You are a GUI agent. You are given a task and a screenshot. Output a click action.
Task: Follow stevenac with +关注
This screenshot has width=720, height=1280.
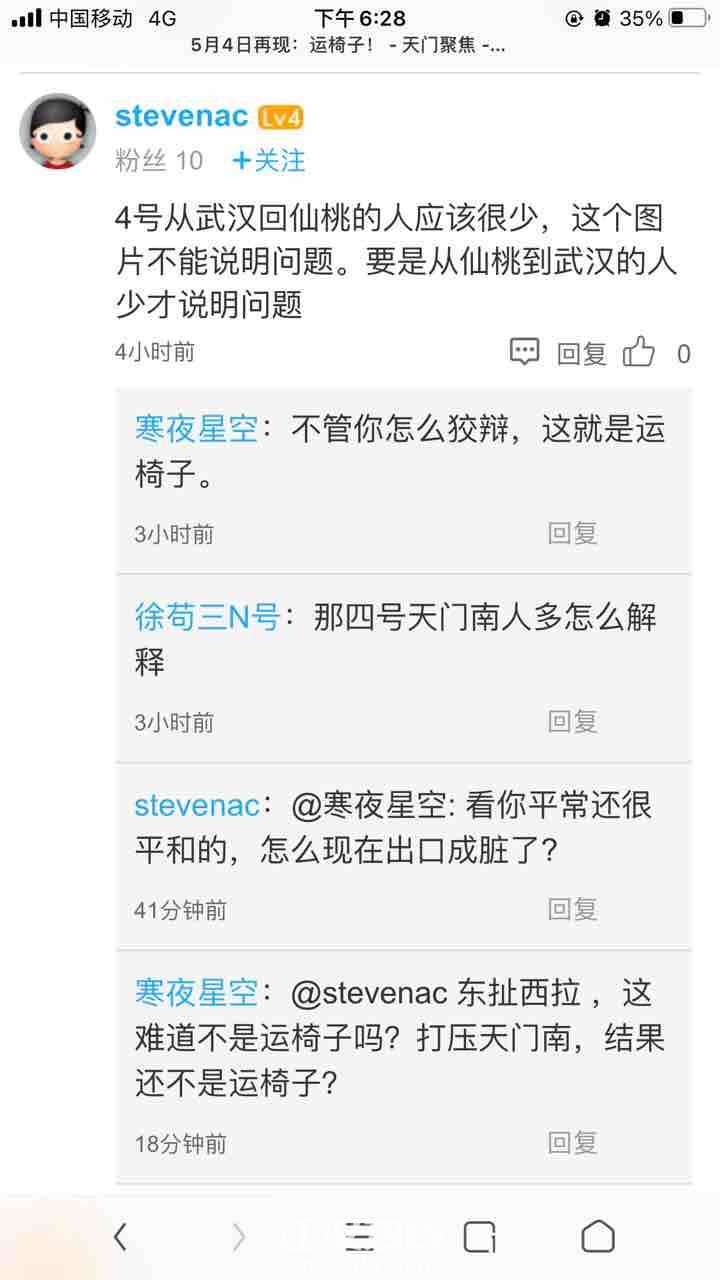[268, 160]
